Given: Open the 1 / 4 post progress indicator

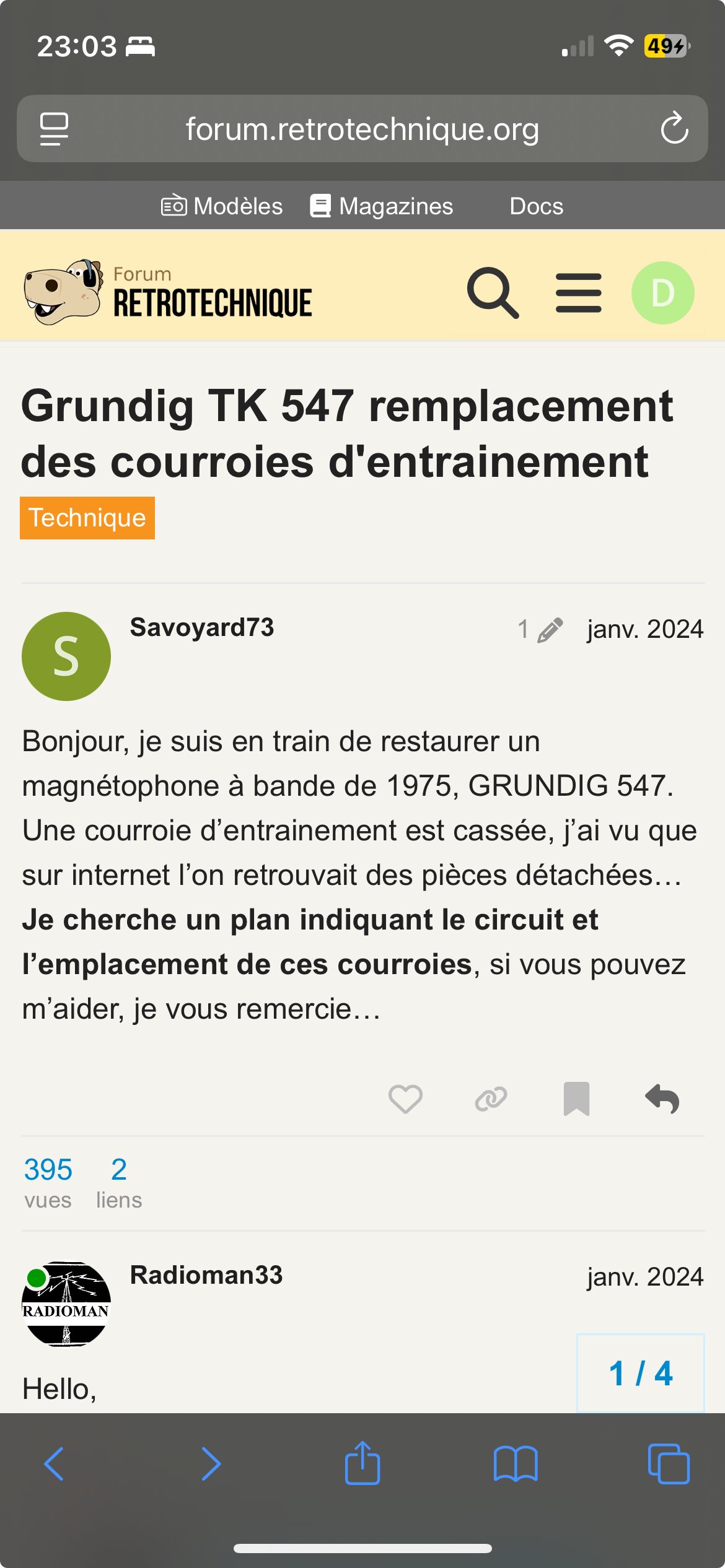Looking at the screenshot, I should (641, 1373).
